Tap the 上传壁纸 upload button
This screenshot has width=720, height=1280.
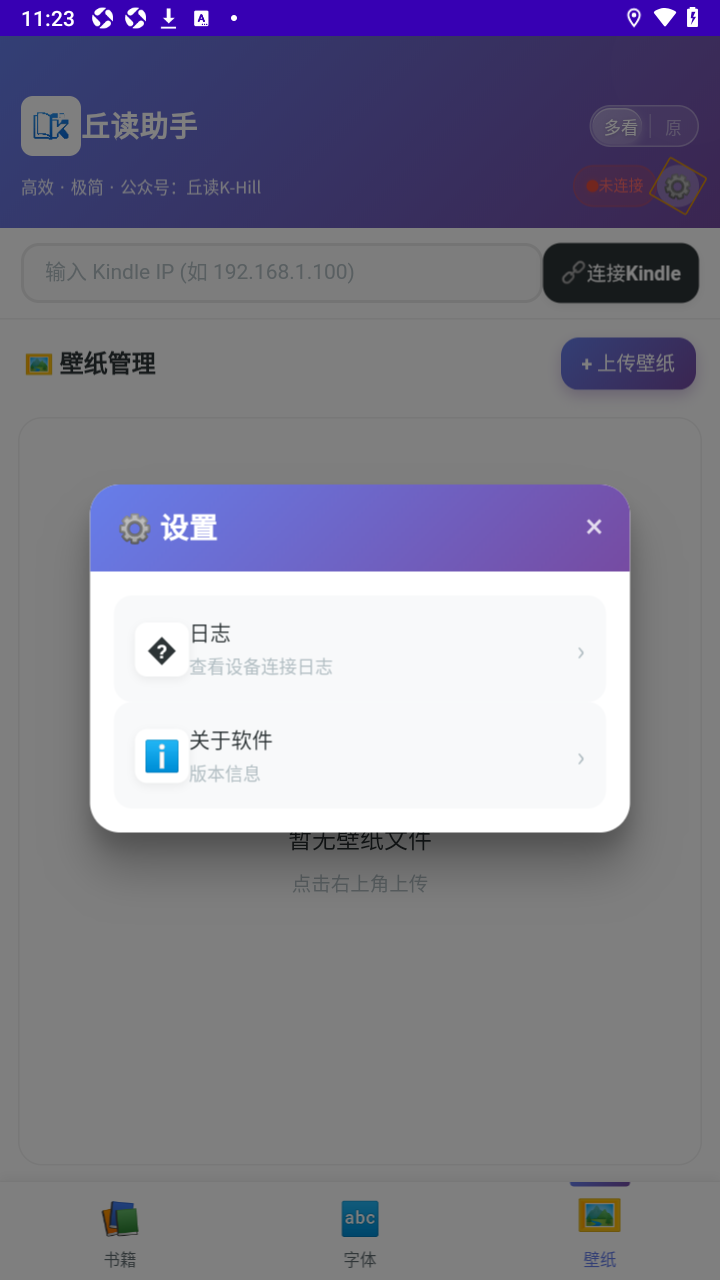pos(628,363)
